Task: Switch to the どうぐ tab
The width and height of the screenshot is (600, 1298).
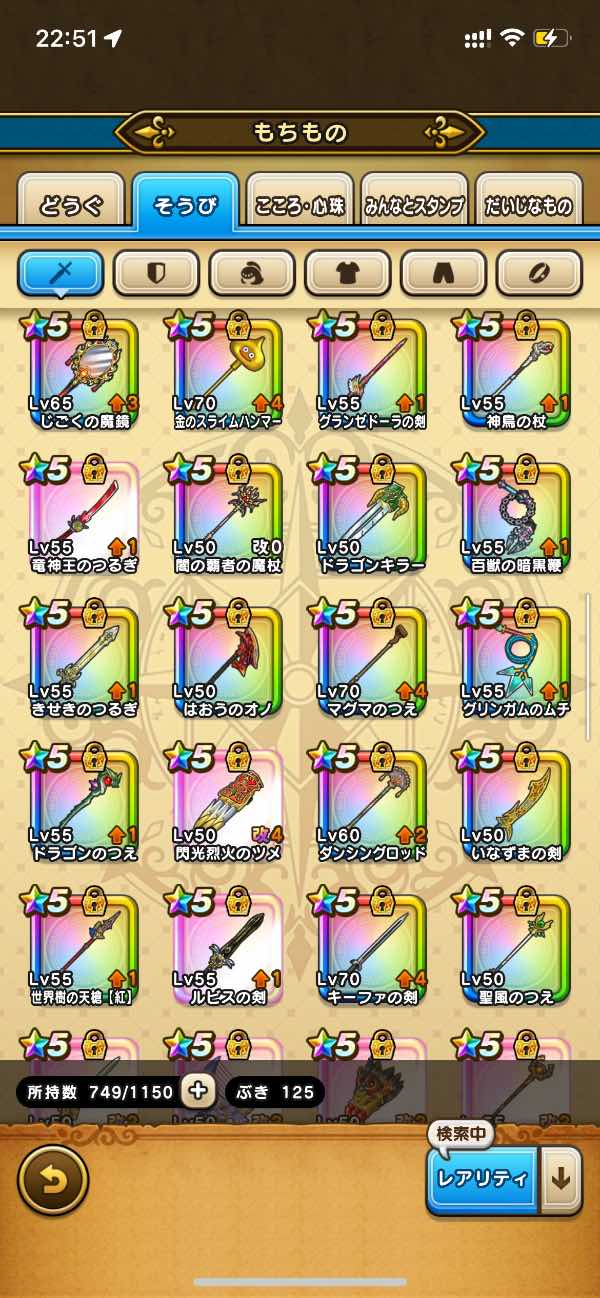Action: 71,205
